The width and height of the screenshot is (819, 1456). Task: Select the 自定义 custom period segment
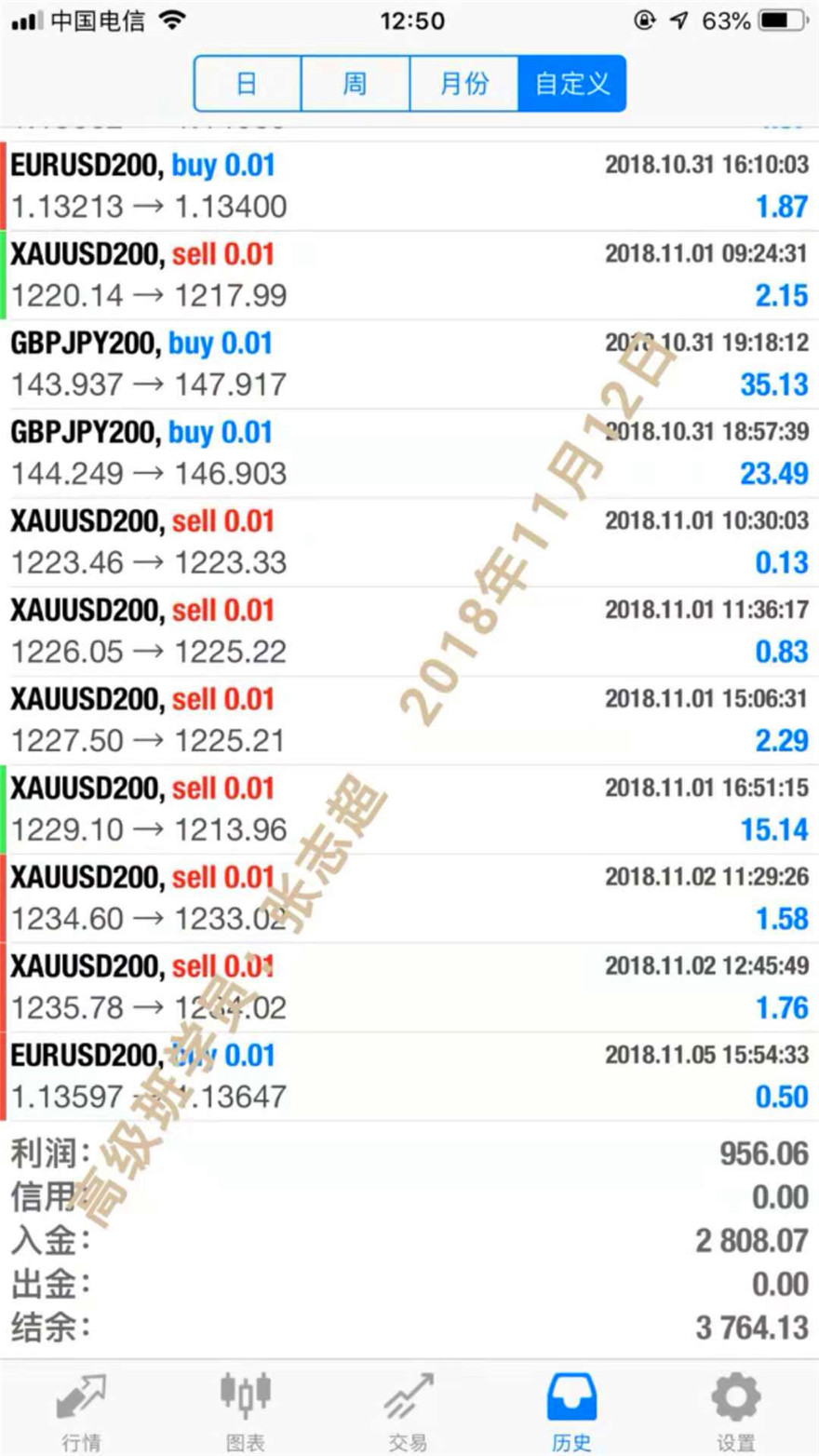[x=571, y=84]
